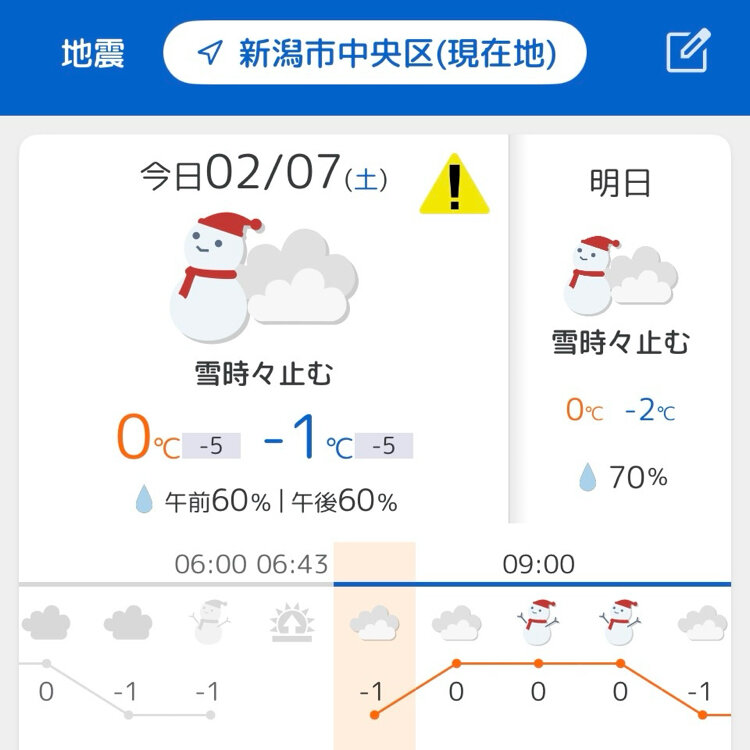Tap the edit pencil icon
Viewport: 750px width, 750px height.
(687, 52)
